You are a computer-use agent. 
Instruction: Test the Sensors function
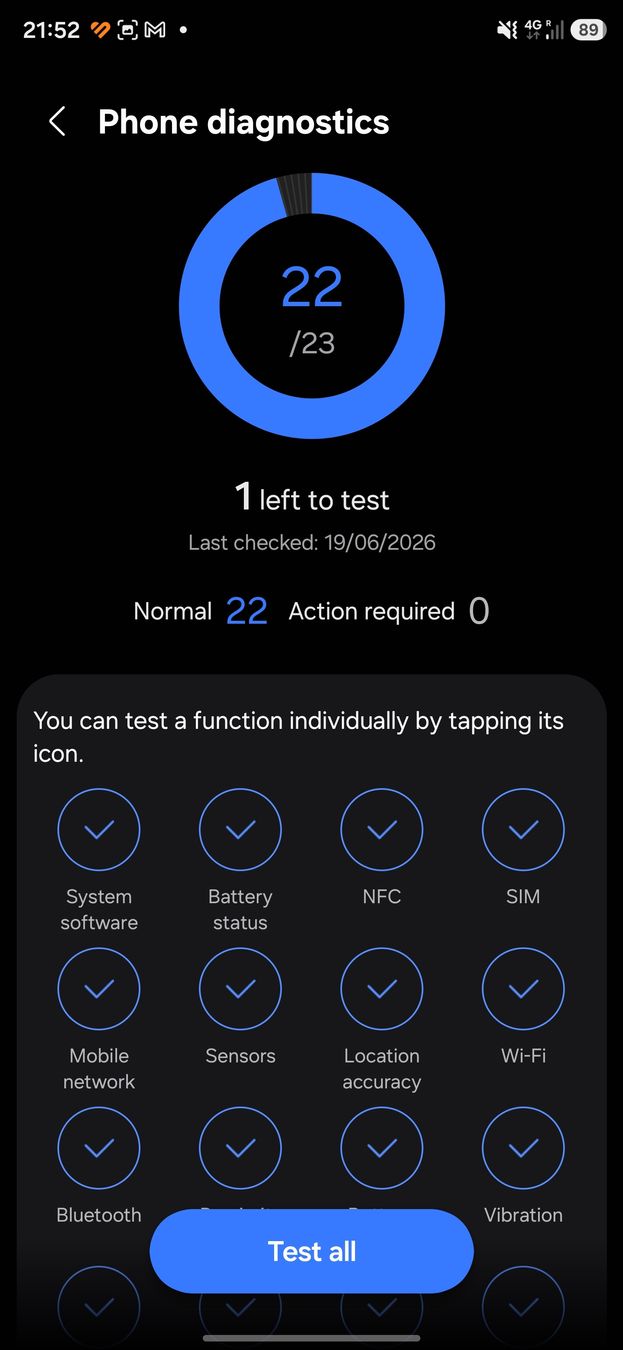pos(240,989)
